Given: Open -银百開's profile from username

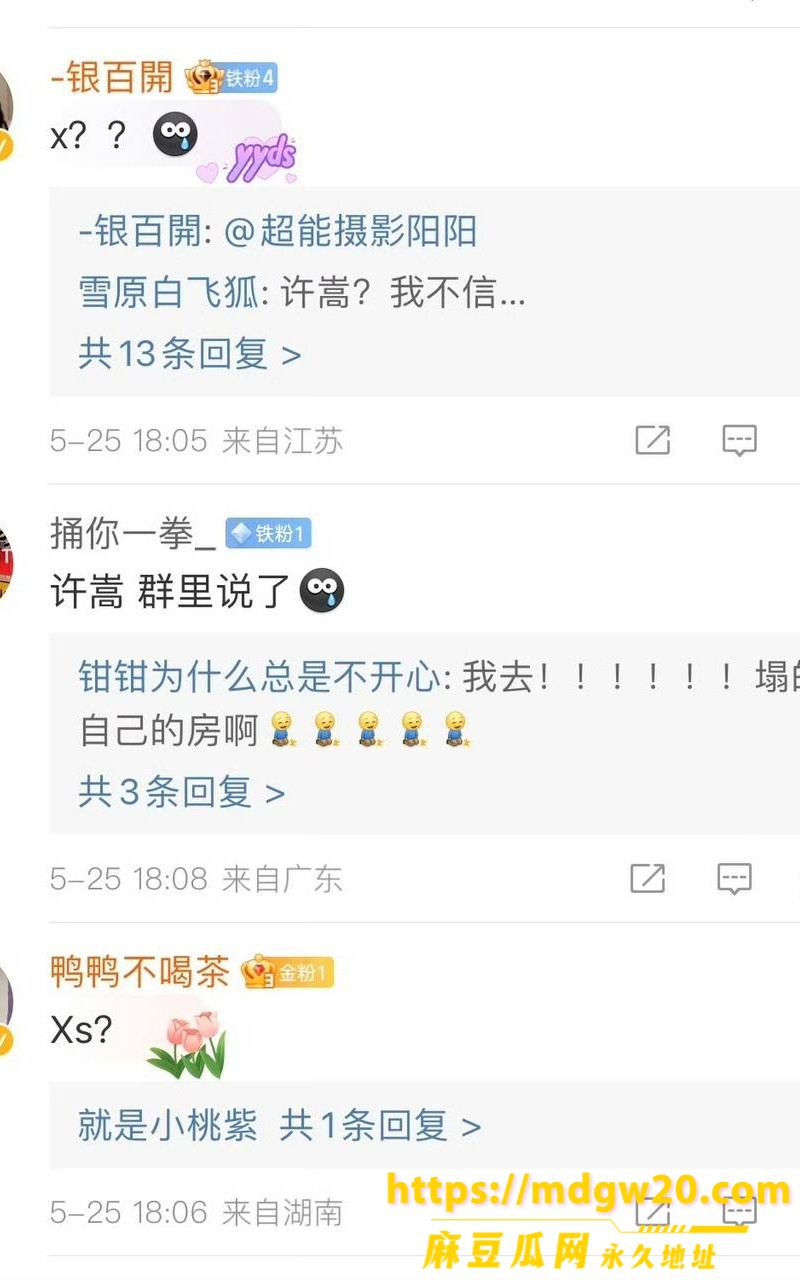Looking at the screenshot, I should 112,77.
